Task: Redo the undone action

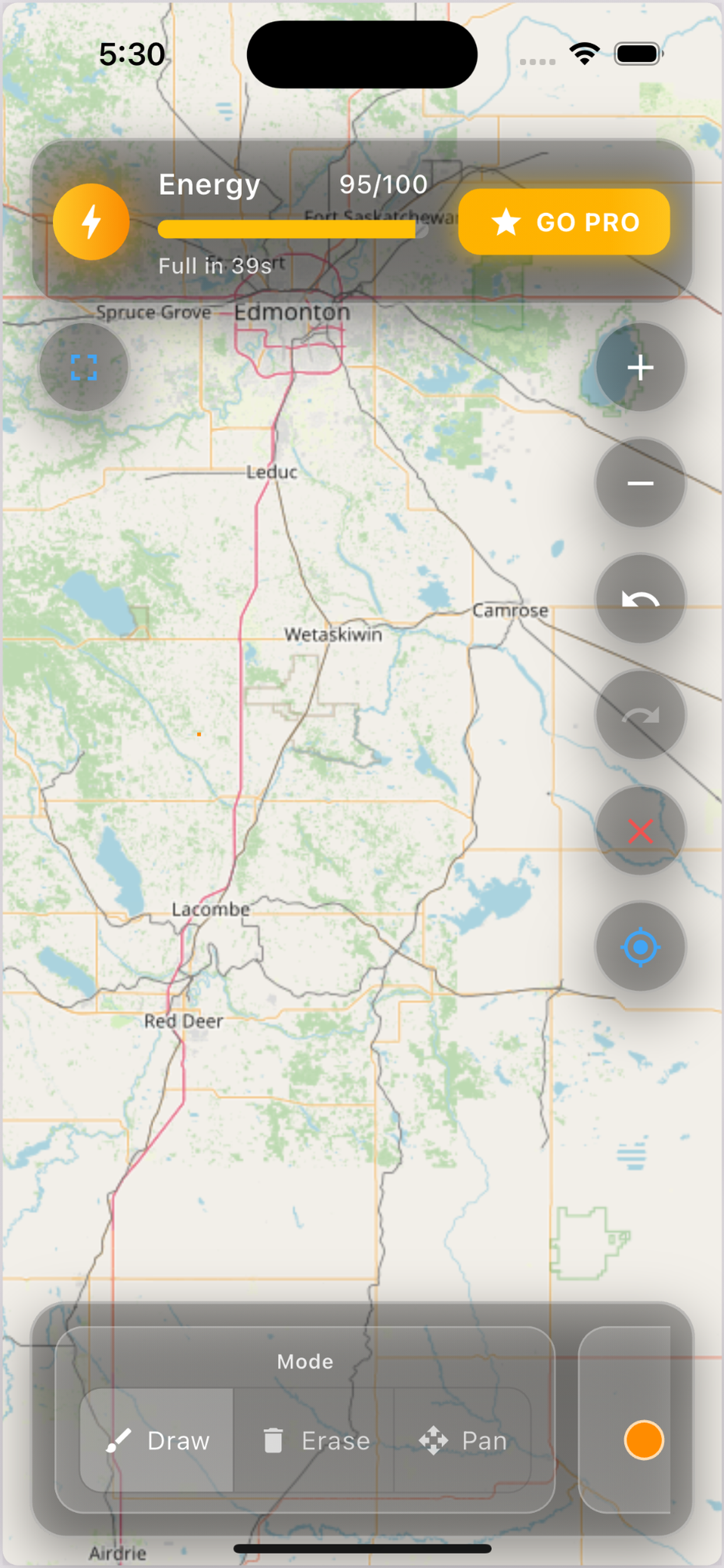Action: tap(640, 715)
